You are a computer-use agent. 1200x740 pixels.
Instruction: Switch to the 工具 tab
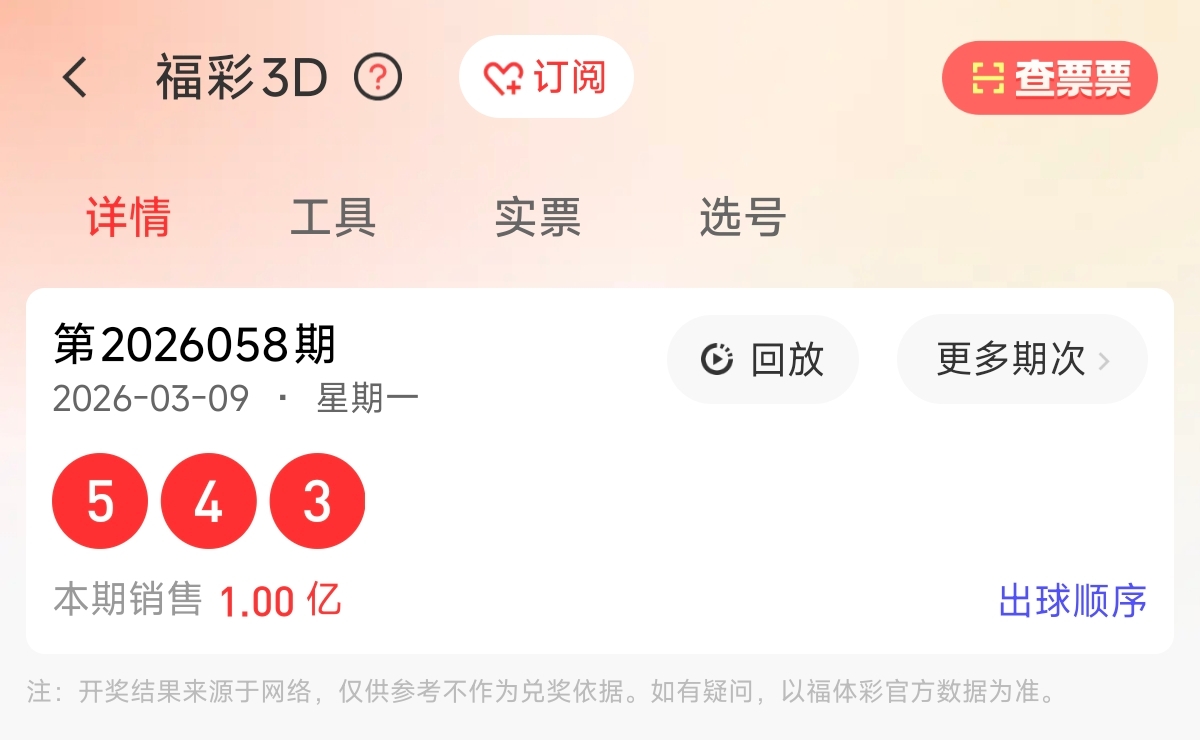tap(333, 217)
